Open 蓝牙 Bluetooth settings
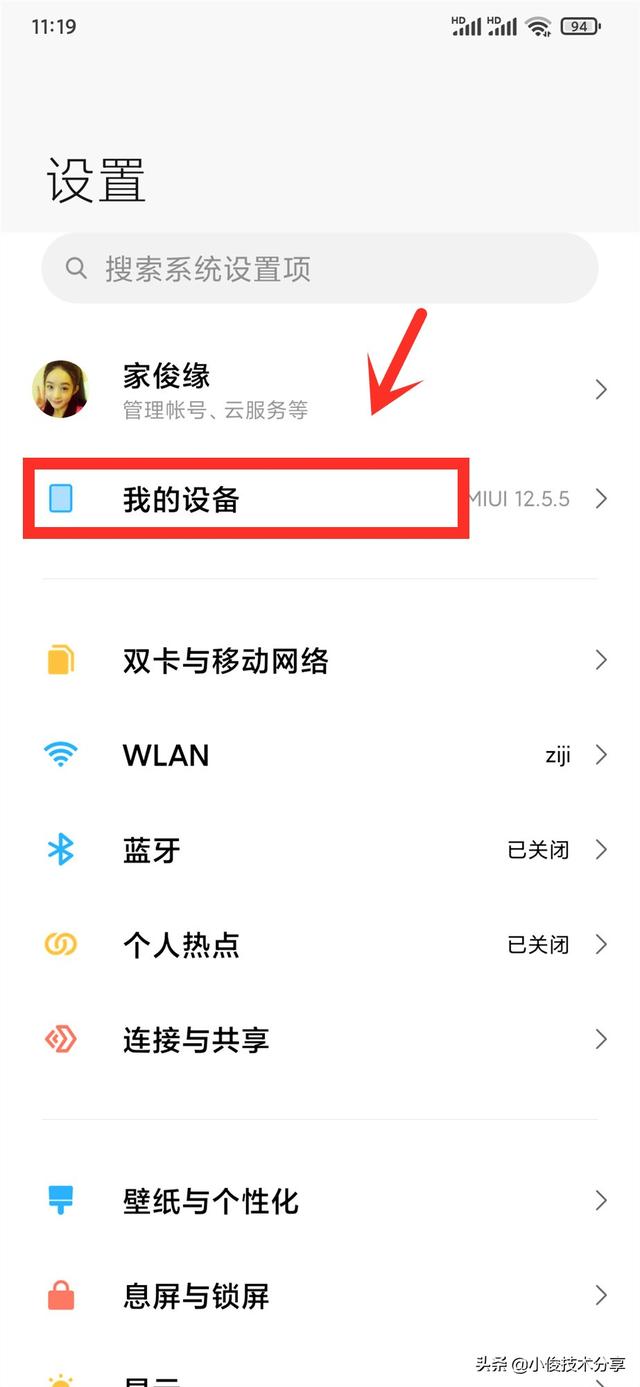The height and width of the screenshot is (1387, 640). point(320,850)
